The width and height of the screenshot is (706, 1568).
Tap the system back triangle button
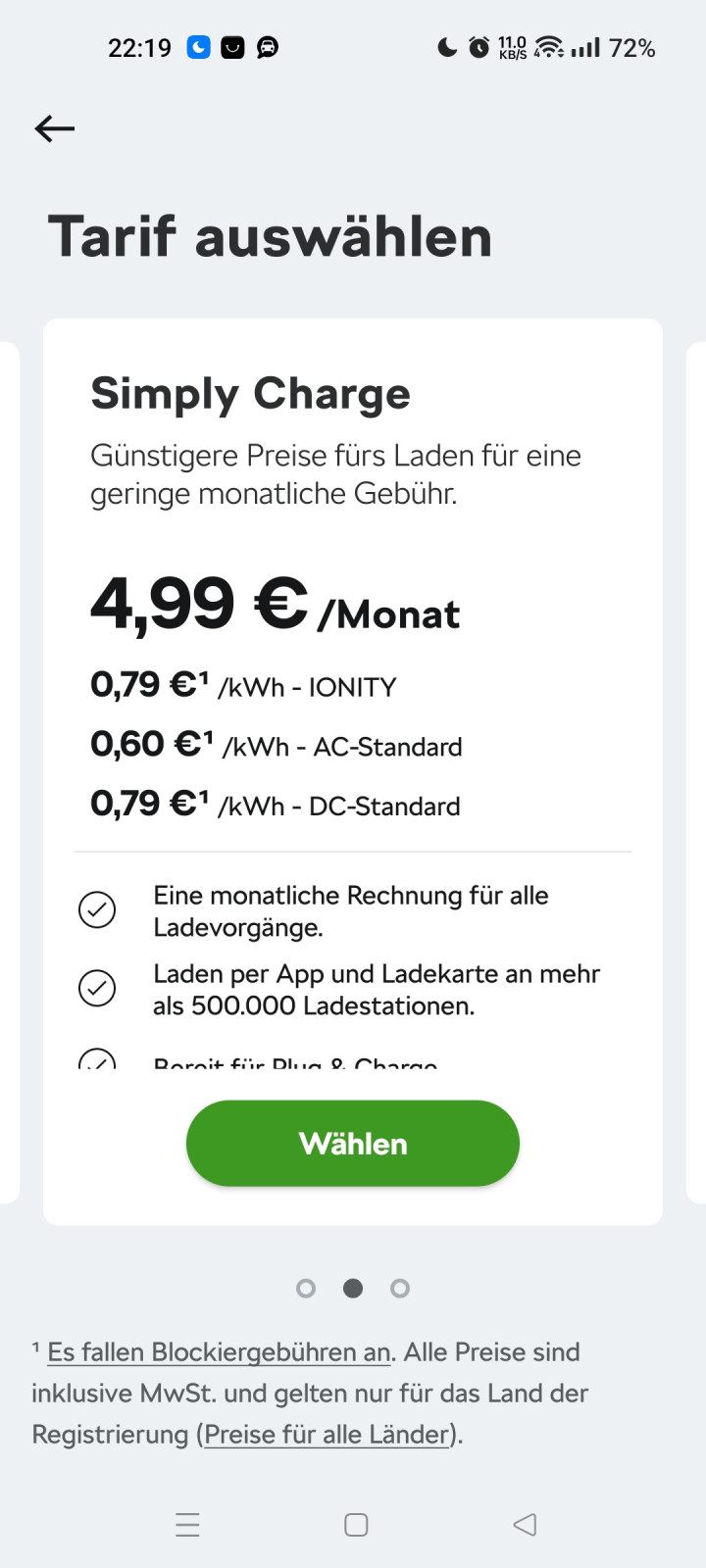(x=525, y=1524)
